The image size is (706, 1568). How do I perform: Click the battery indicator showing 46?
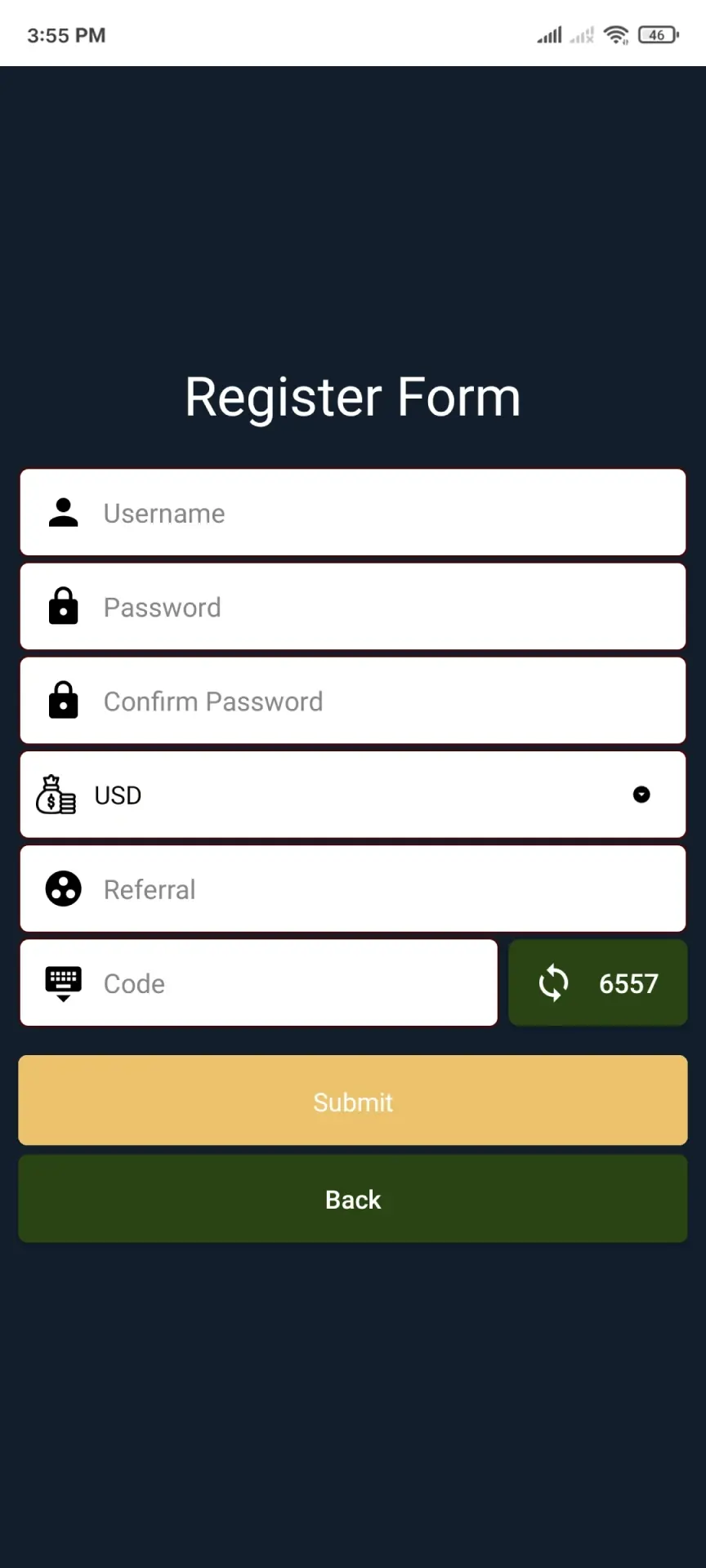(x=655, y=34)
